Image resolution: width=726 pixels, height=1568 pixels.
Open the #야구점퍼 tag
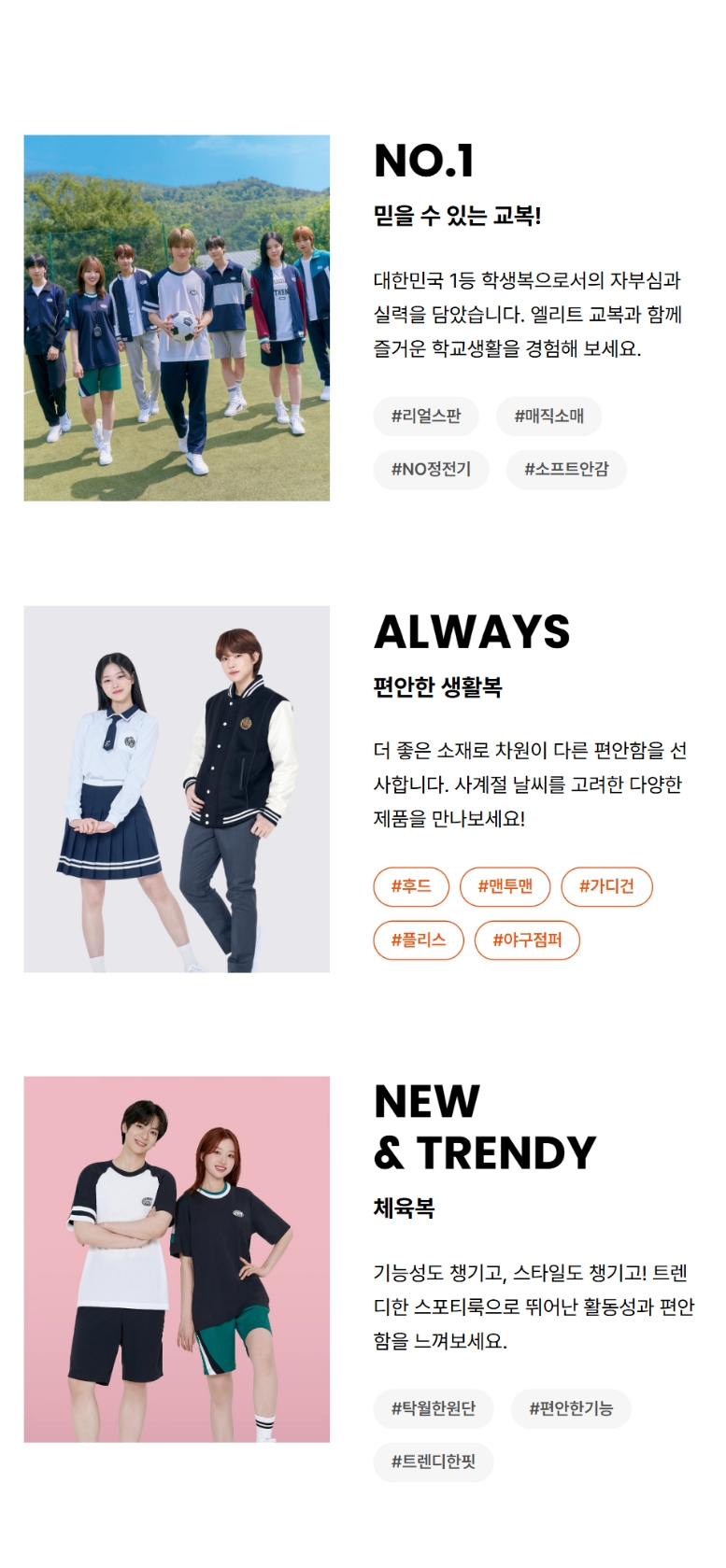pyautogui.click(x=527, y=939)
